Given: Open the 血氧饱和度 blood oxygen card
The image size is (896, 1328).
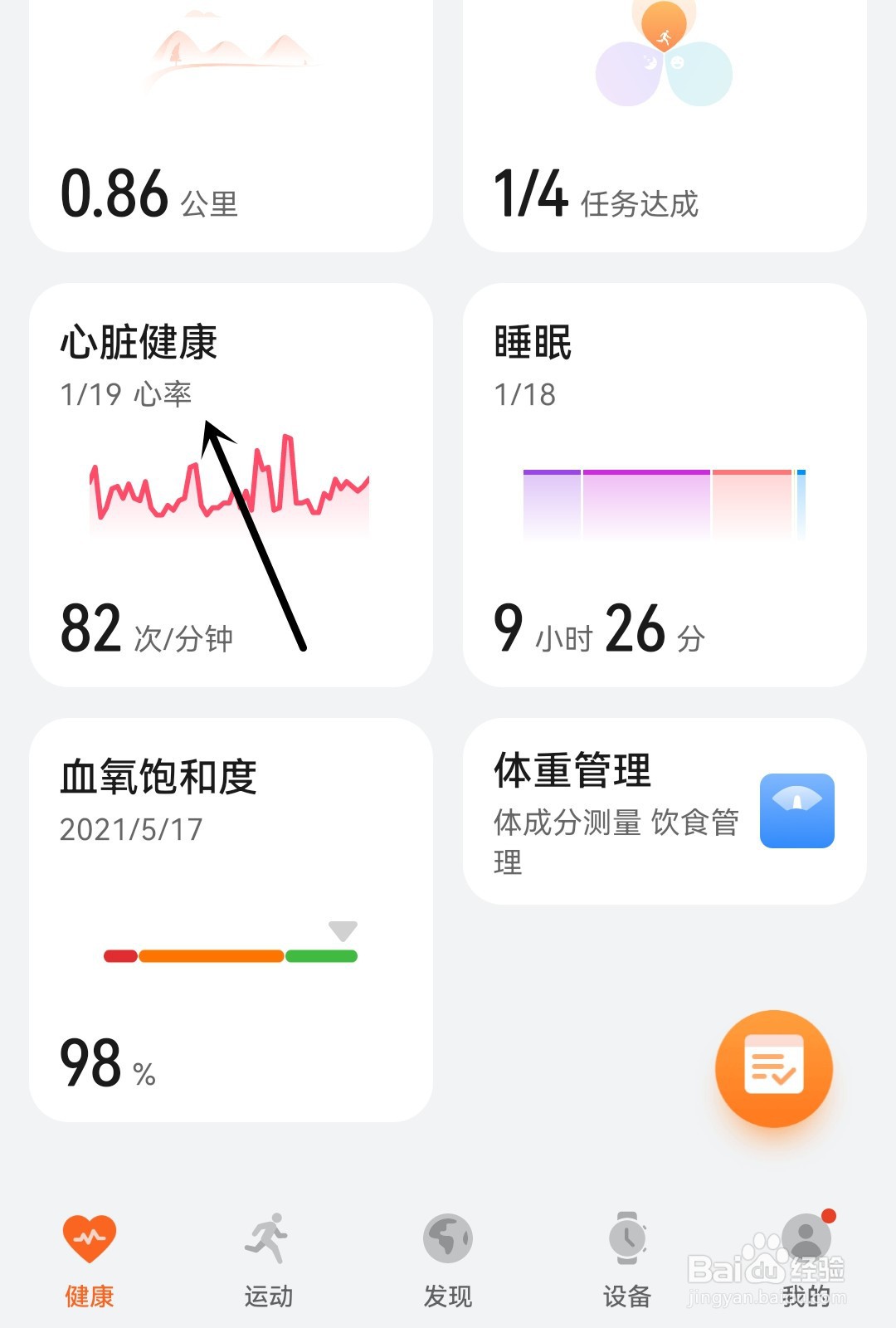Looking at the screenshot, I should coord(231,920).
